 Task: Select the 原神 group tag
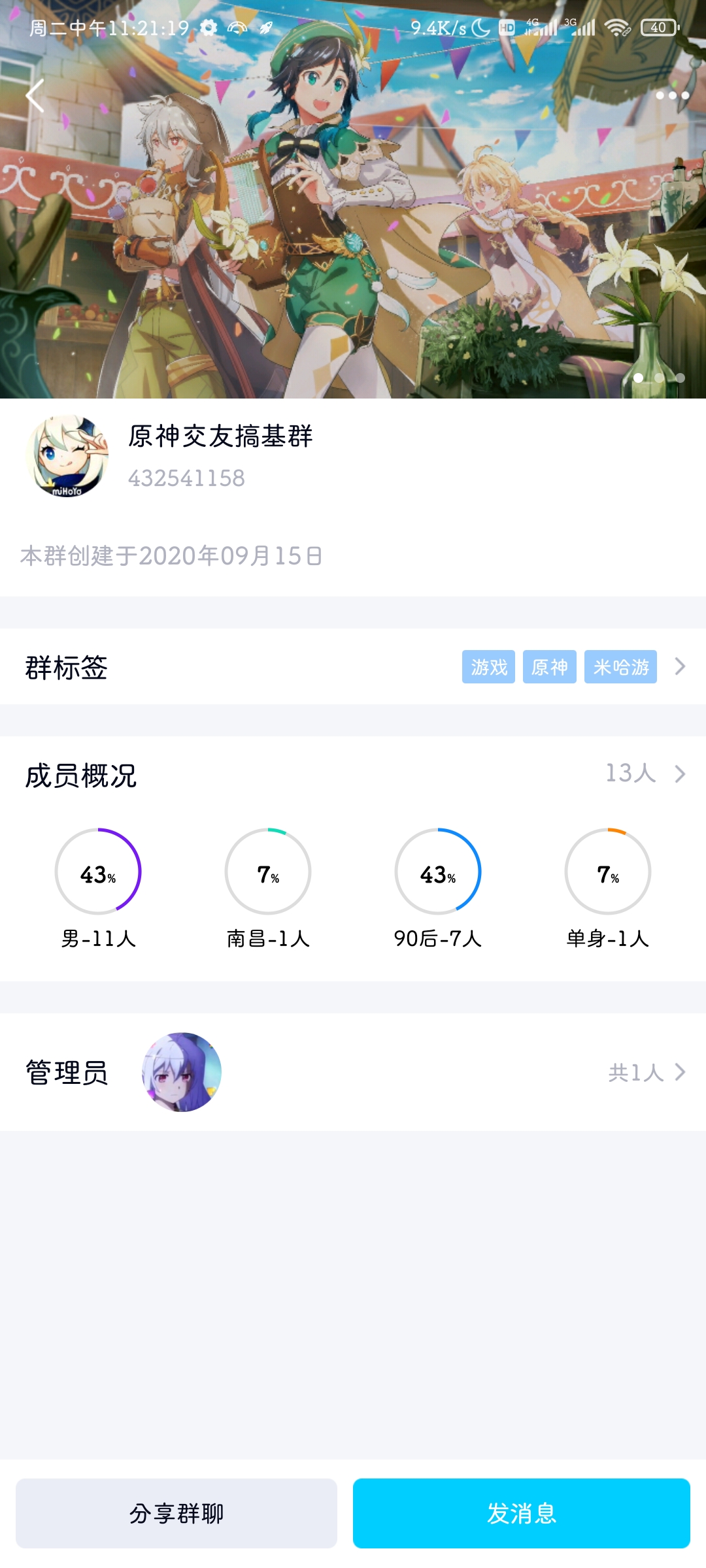[x=550, y=668]
